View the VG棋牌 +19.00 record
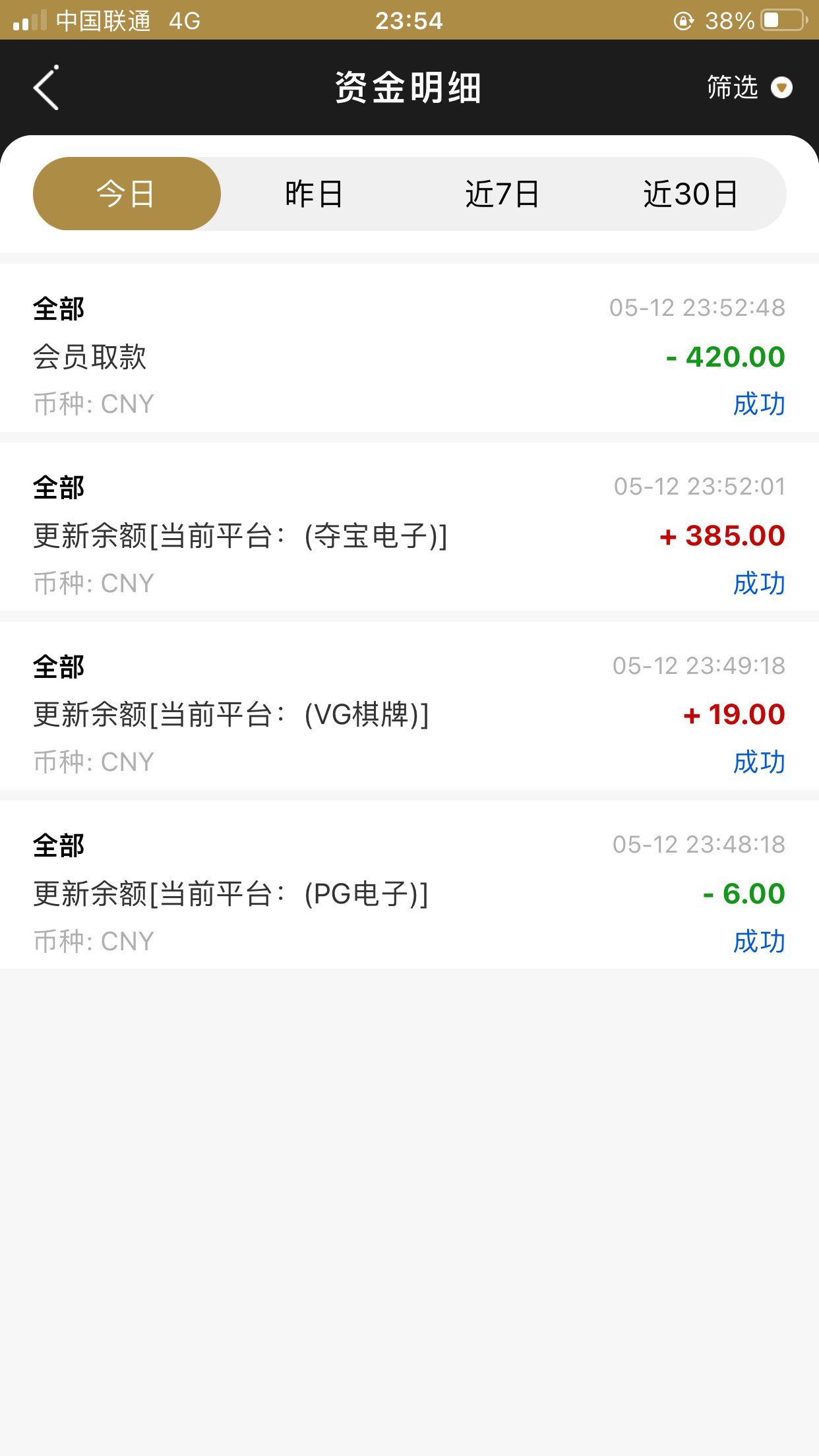This screenshot has height=1456, width=819. [x=409, y=714]
